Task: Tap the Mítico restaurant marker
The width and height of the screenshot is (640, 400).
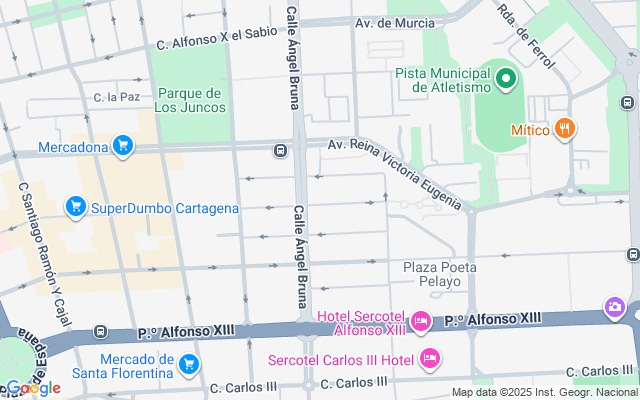Action: click(565, 128)
